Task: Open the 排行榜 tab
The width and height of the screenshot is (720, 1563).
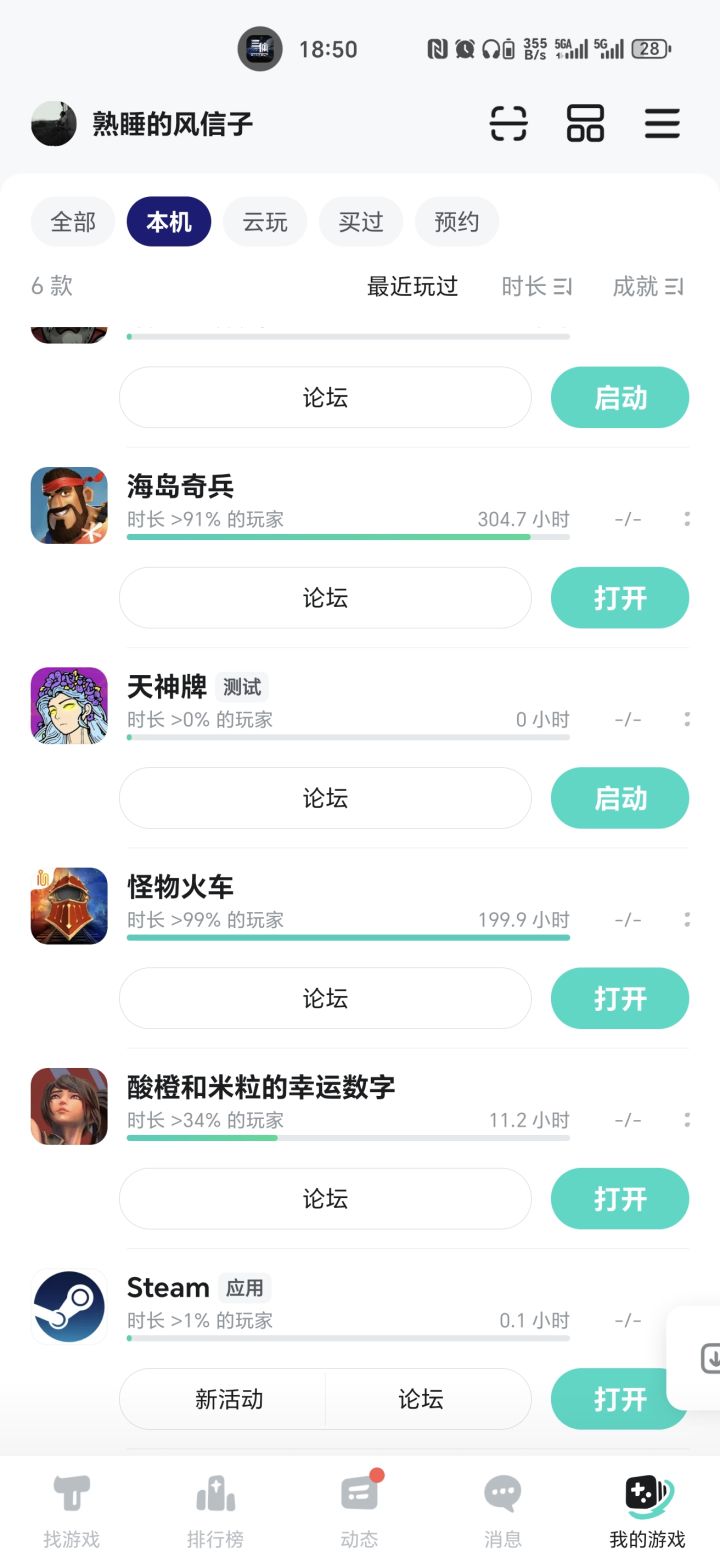Action: click(215, 1510)
